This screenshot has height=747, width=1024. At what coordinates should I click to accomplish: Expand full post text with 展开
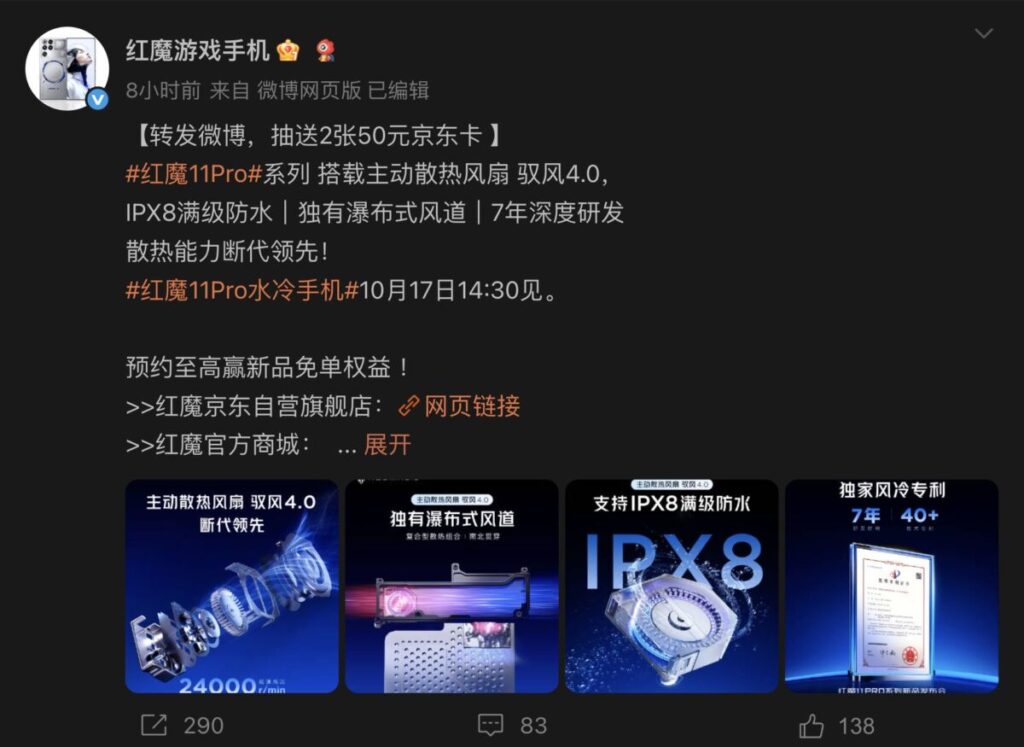pyautogui.click(x=387, y=445)
